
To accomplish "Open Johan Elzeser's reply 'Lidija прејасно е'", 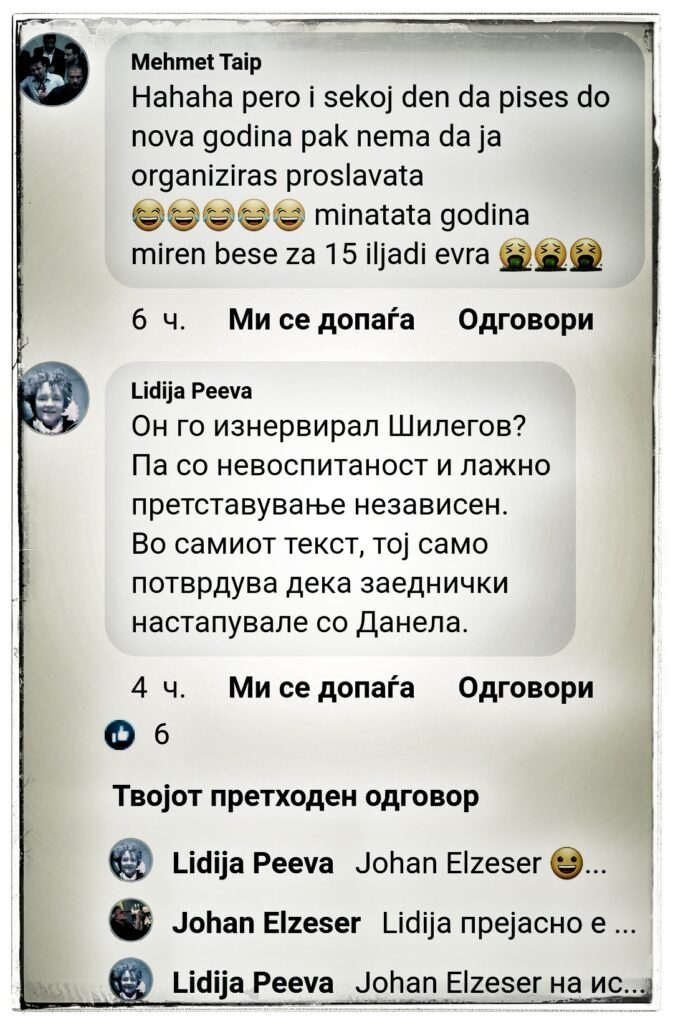I will point(400,924).
